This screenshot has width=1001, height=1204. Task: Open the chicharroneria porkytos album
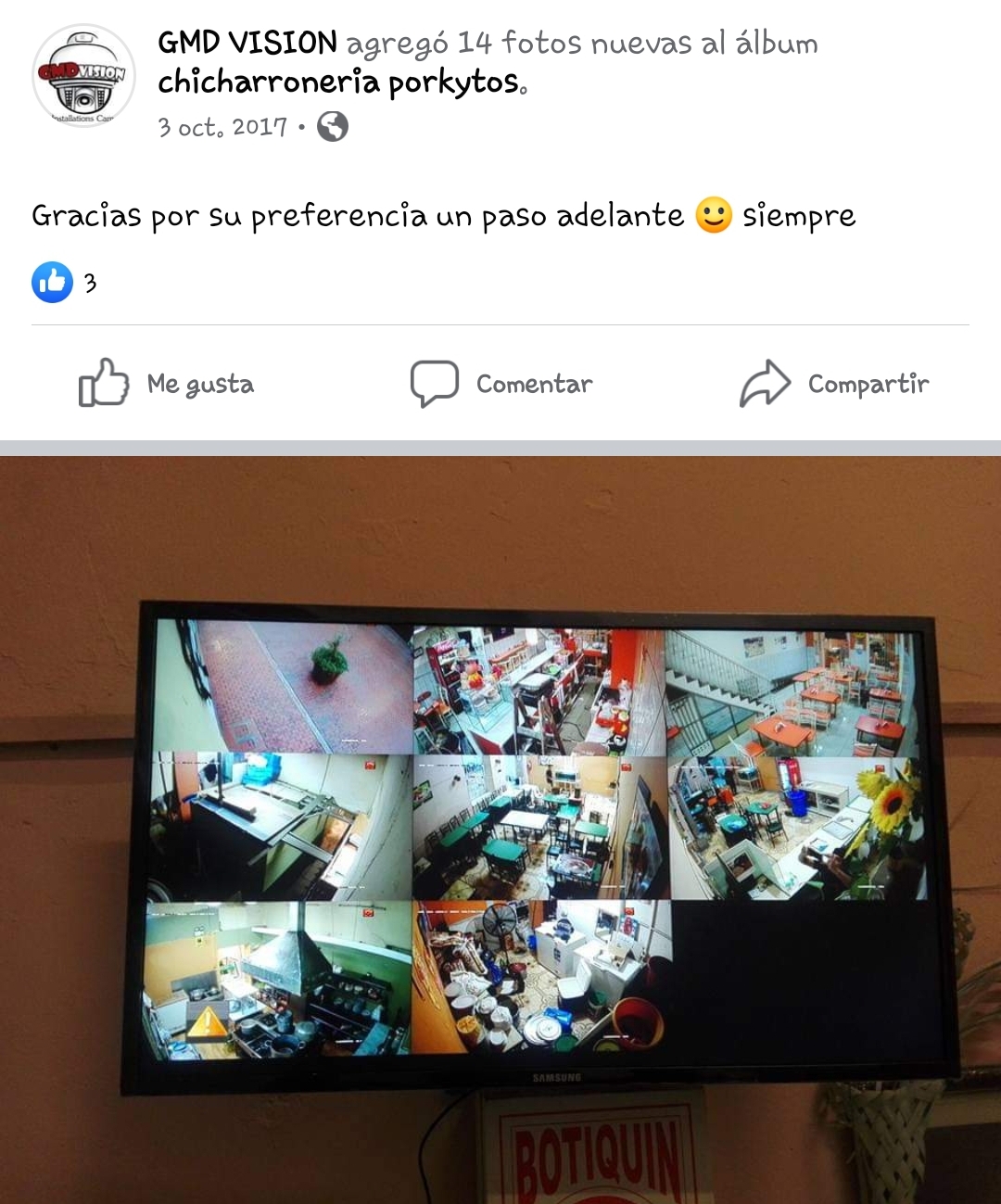pos(341,82)
